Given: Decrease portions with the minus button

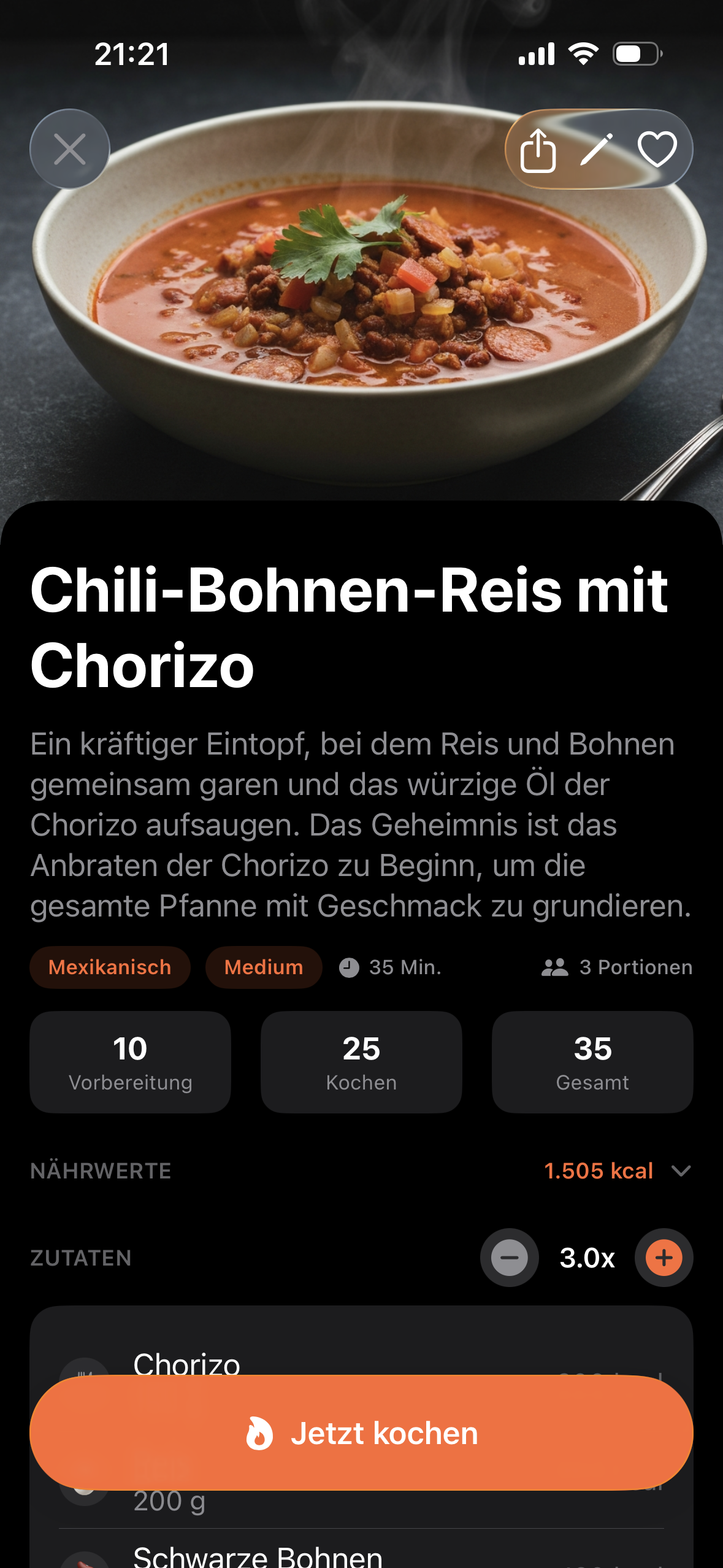Looking at the screenshot, I should [509, 1258].
